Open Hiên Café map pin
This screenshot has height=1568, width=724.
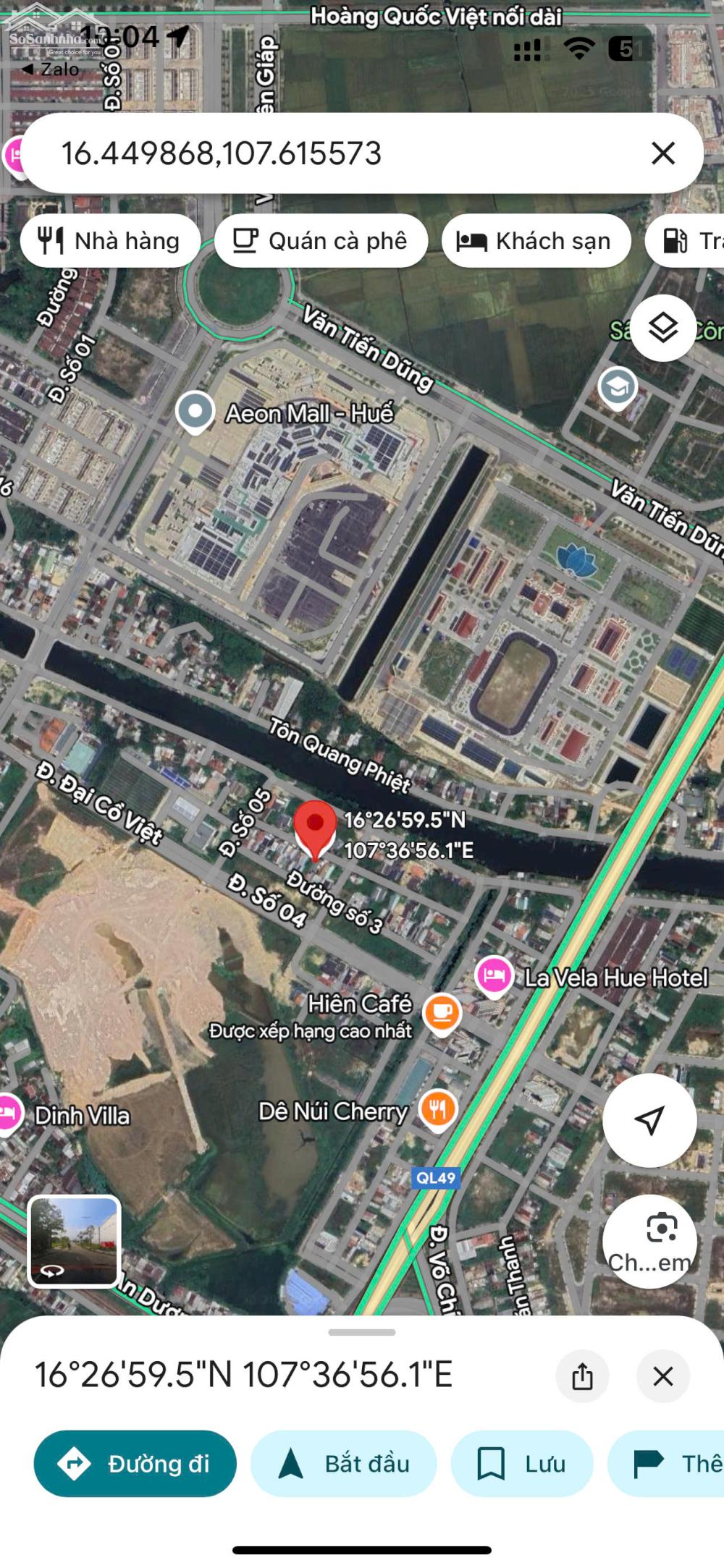pyautogui.click(x=442, y=1012)
